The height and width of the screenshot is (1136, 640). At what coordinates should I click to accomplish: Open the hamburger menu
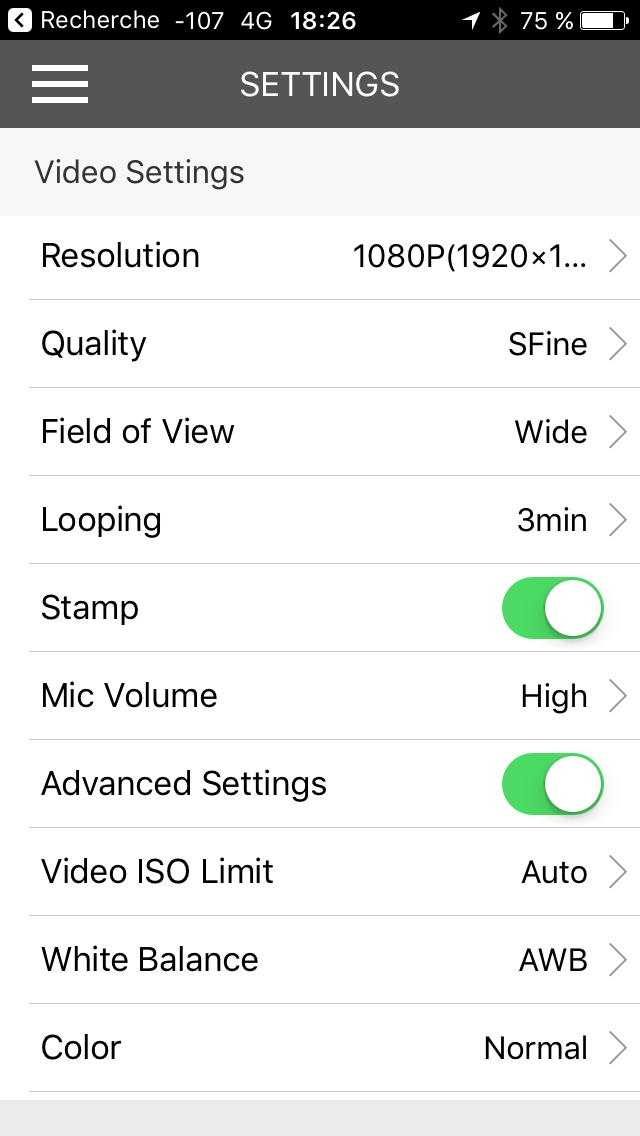(60, 84)
